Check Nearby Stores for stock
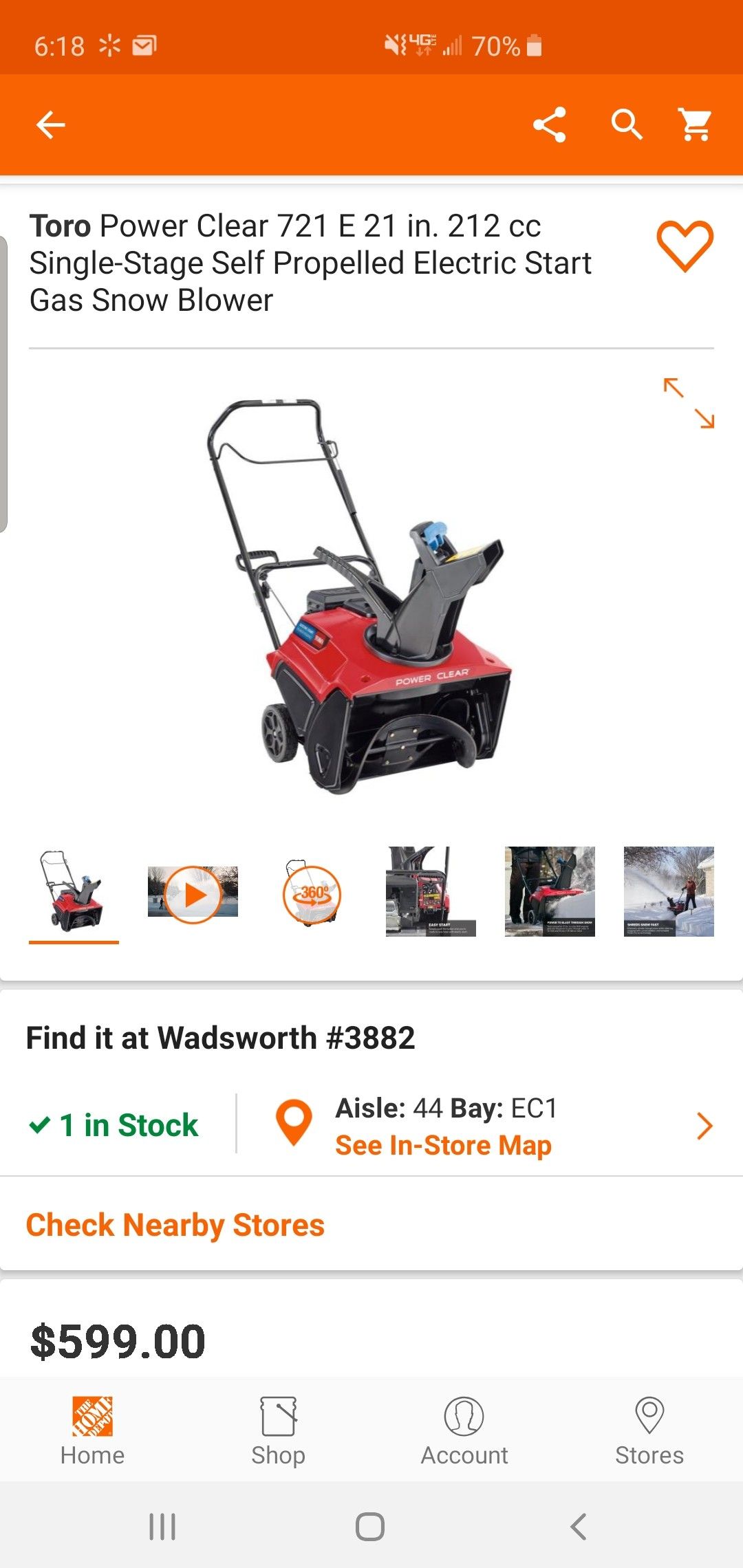 pyautogui.click(x=175, y=1226)
